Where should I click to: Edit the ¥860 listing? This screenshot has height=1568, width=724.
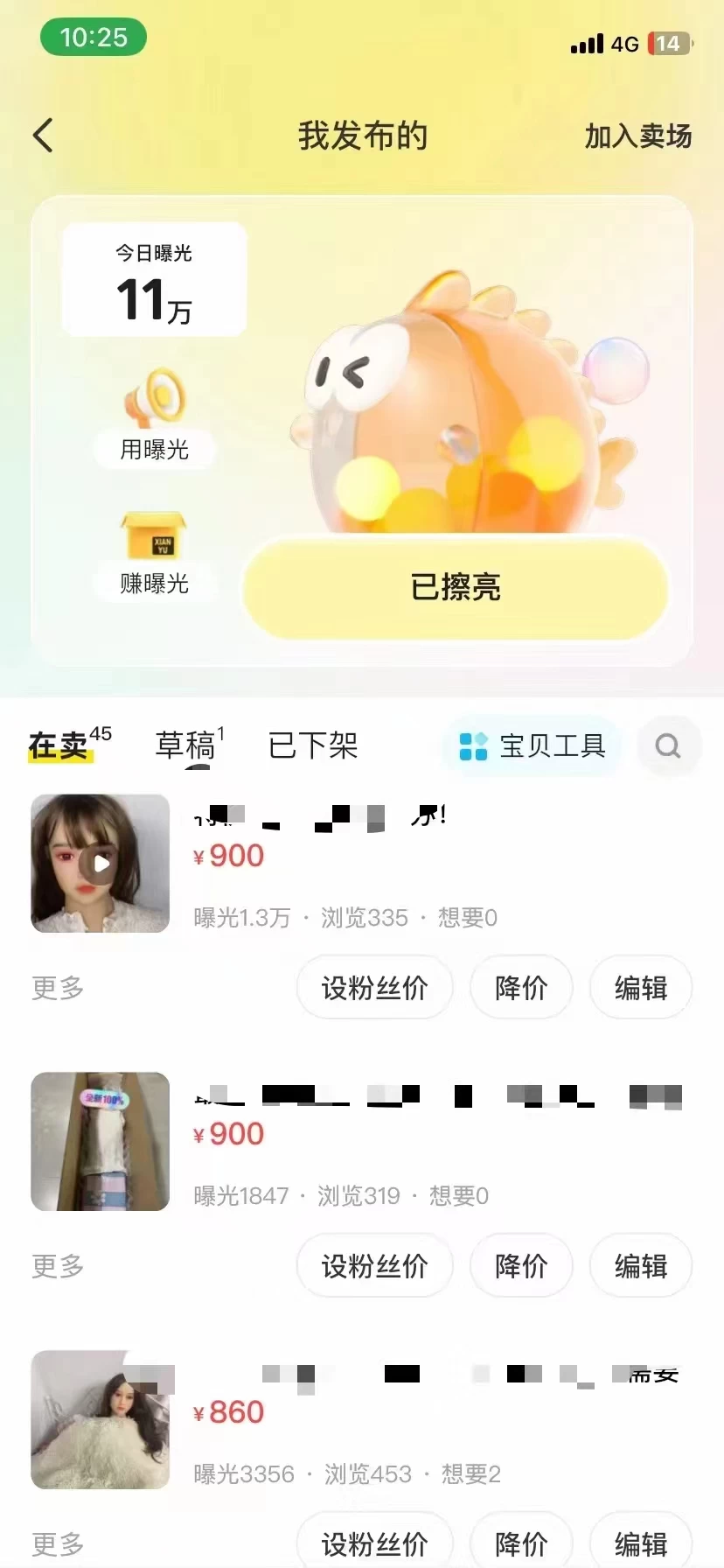(641, 1543)
